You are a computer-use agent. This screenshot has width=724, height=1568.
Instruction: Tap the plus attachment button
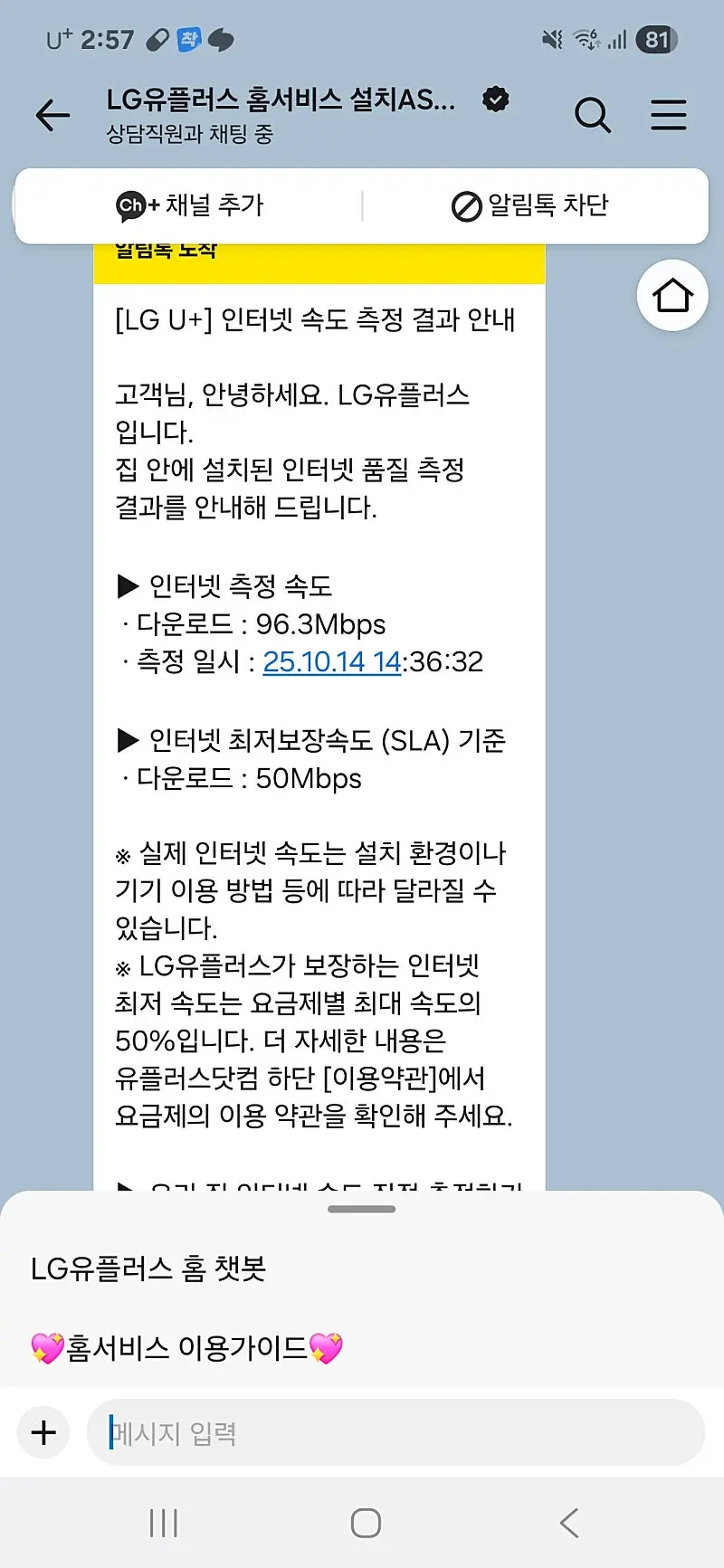(x=43, y=1432)
